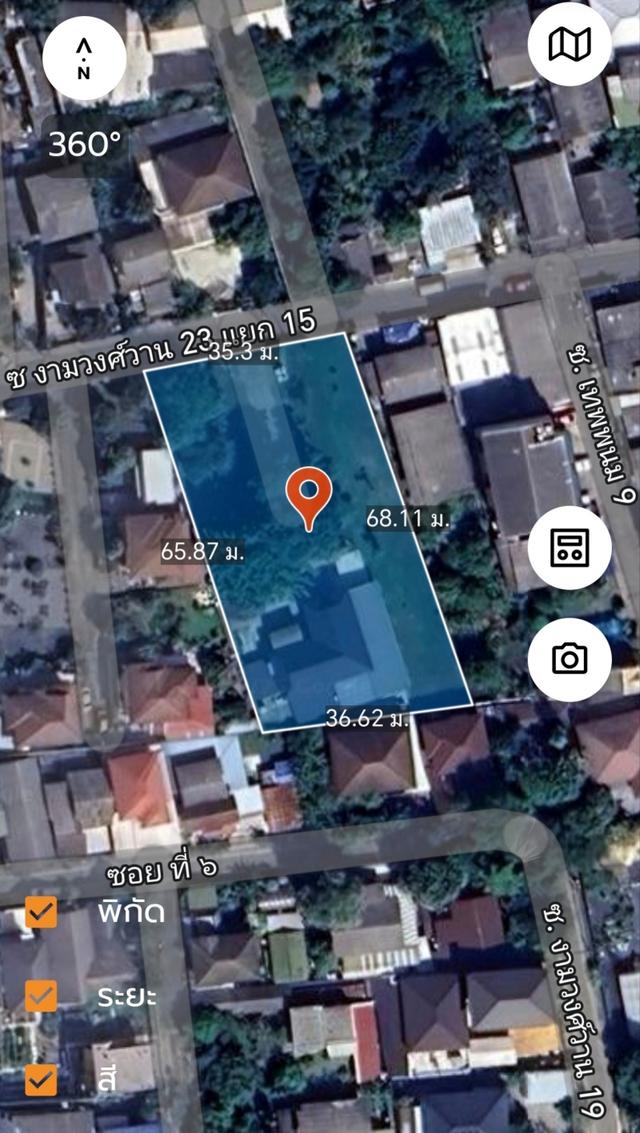
Task: Uncheck the ระยะ checkbox
Action: point(41,995)
